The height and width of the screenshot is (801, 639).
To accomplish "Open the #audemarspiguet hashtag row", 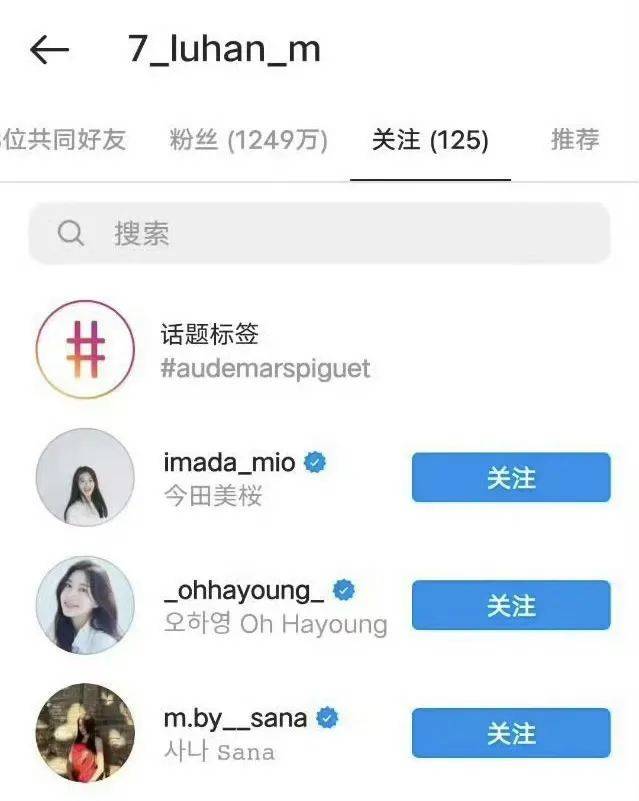I will (x=265, y=351).
